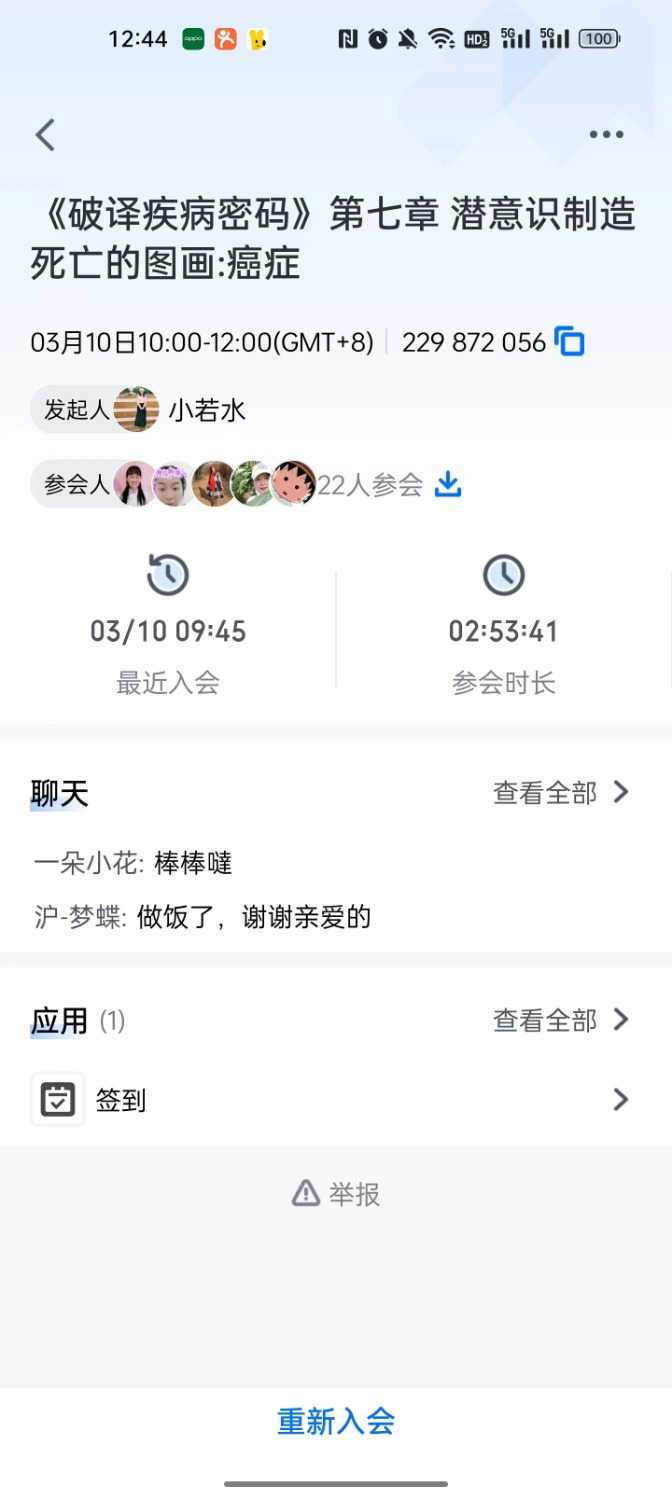View all applications in 应用 section
The height and width of the screenshot is (1500, 672).
click(x=561, y=1020)
